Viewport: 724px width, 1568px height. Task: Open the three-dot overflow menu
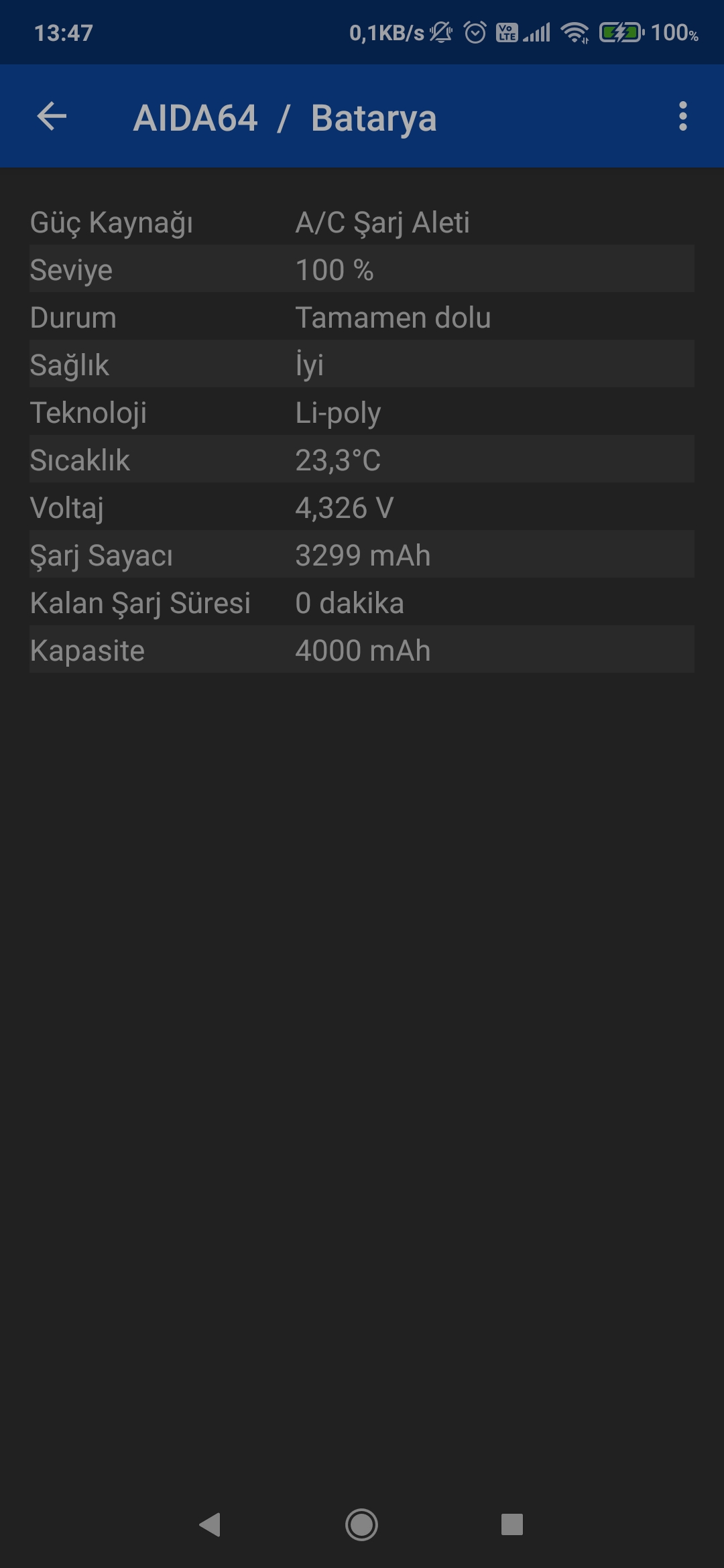[x=682, y=117]
